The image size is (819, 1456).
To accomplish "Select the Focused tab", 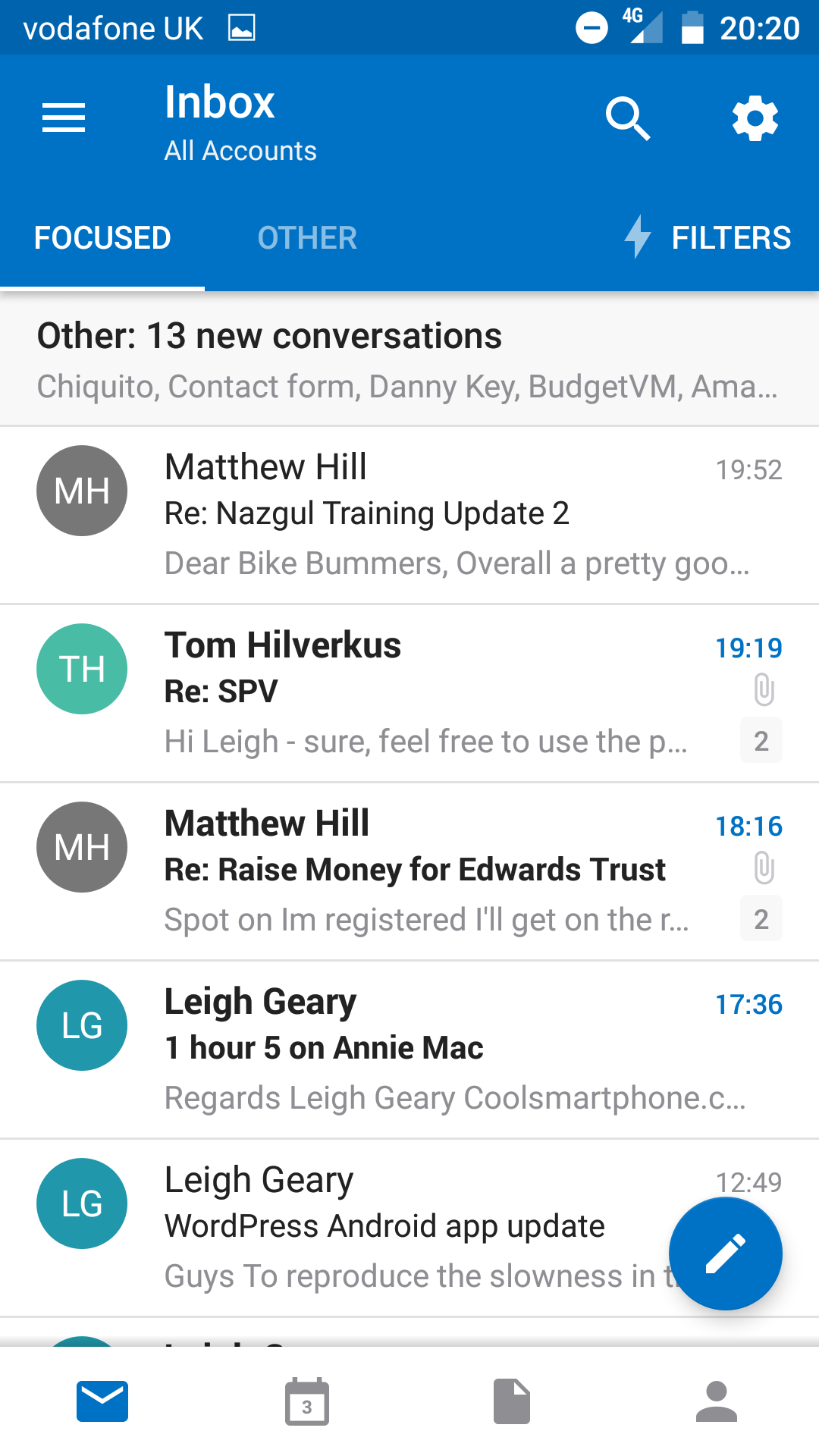I will click(102, 238).
